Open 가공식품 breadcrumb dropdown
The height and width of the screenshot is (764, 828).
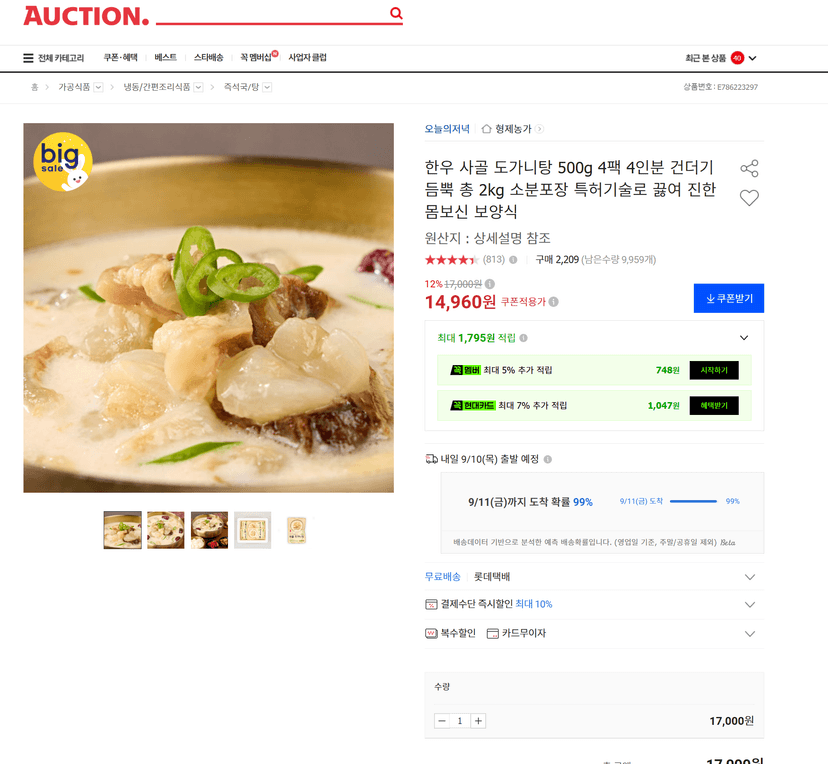(x=98, y=87)
